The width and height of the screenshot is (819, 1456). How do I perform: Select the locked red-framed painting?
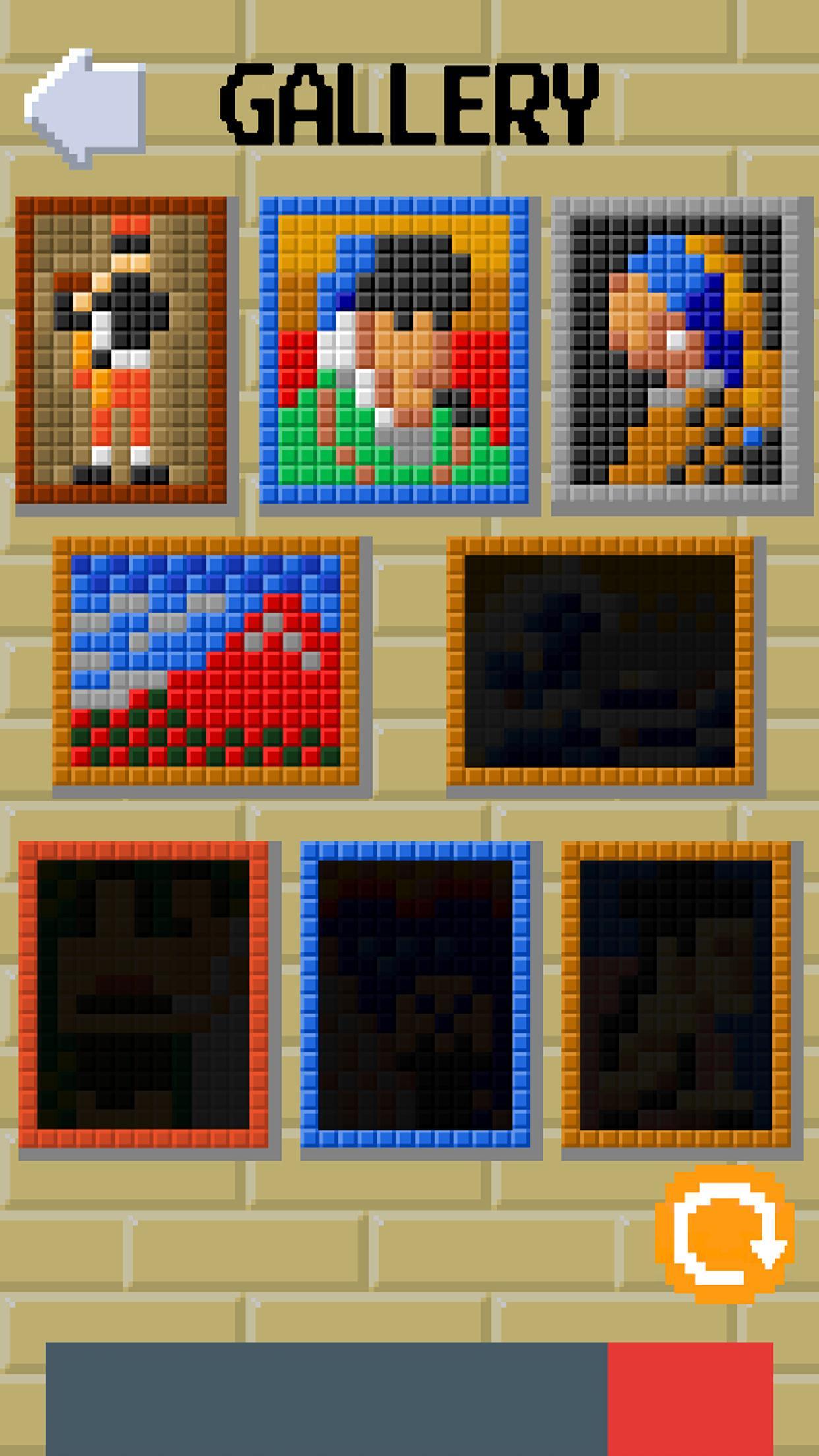[x=144, y=994]
